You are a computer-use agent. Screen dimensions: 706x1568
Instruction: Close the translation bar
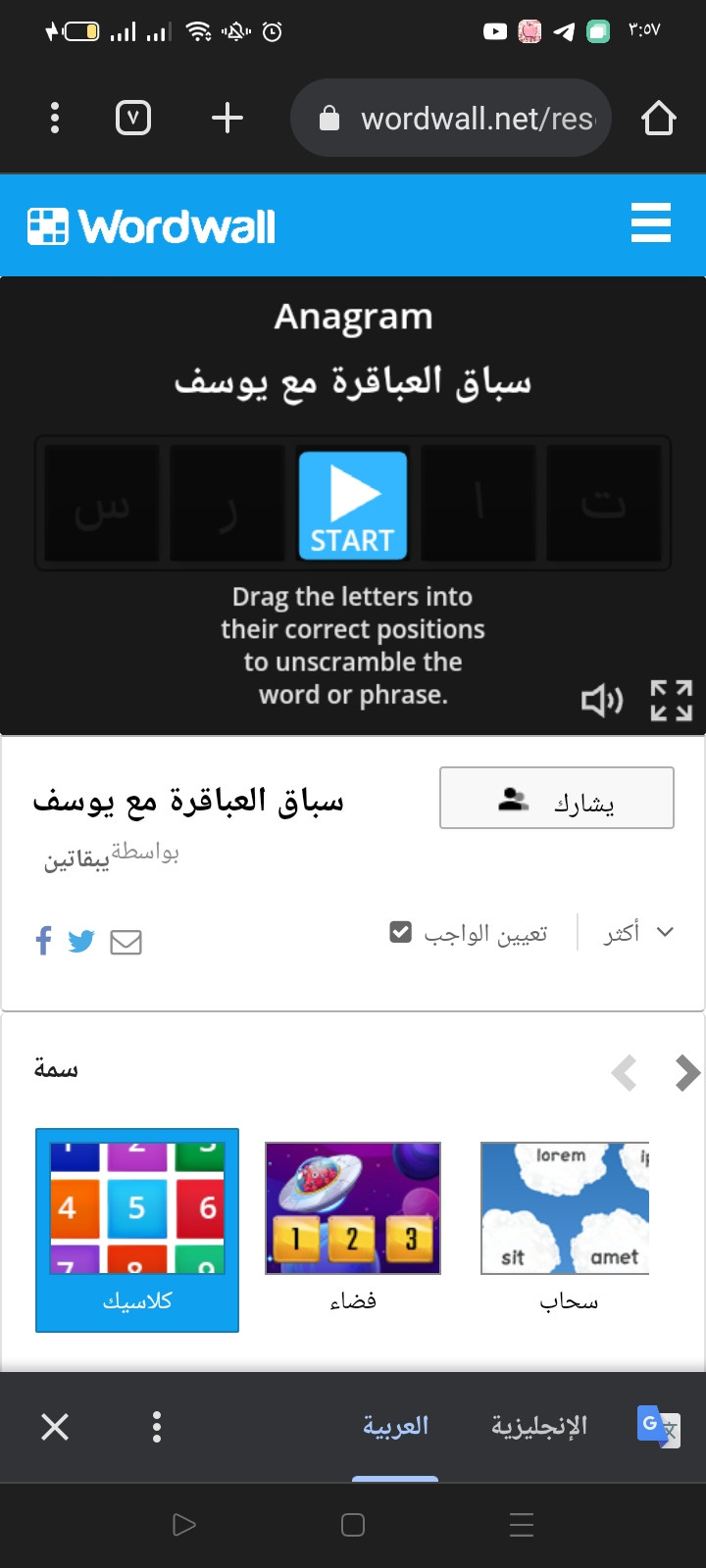(x=55, y=1426)
